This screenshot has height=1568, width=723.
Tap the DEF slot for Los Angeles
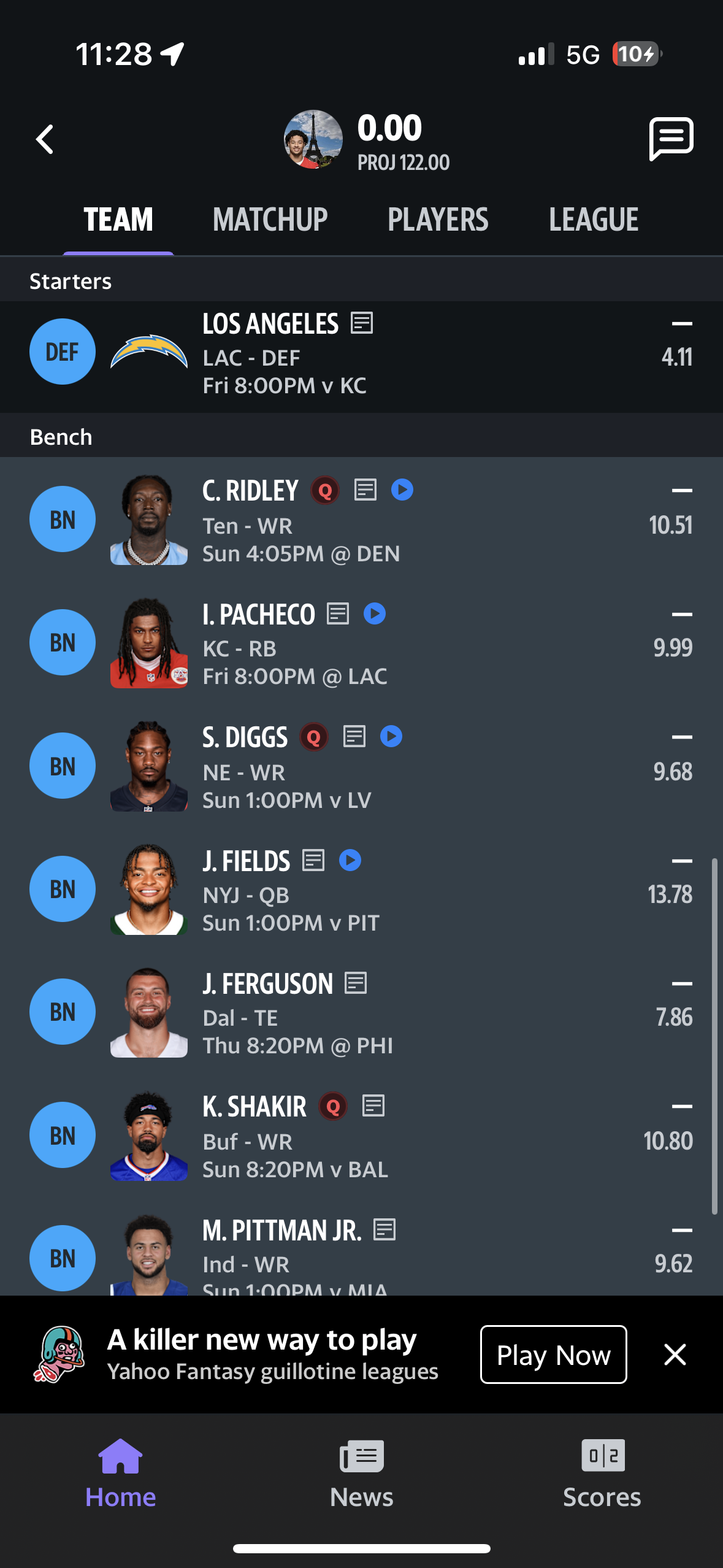[x=63, y=352]
